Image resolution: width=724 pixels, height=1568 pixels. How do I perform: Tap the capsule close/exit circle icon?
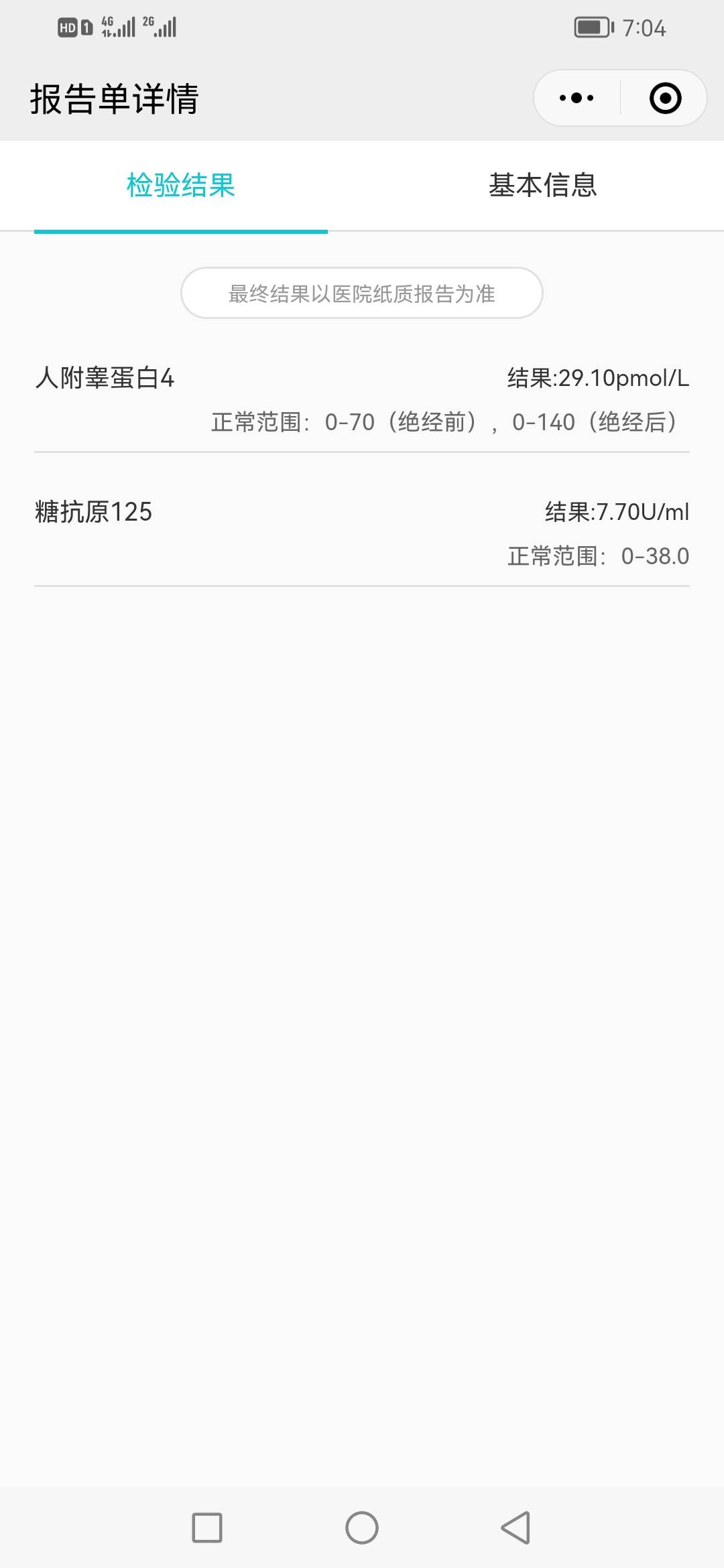(664, 97)
